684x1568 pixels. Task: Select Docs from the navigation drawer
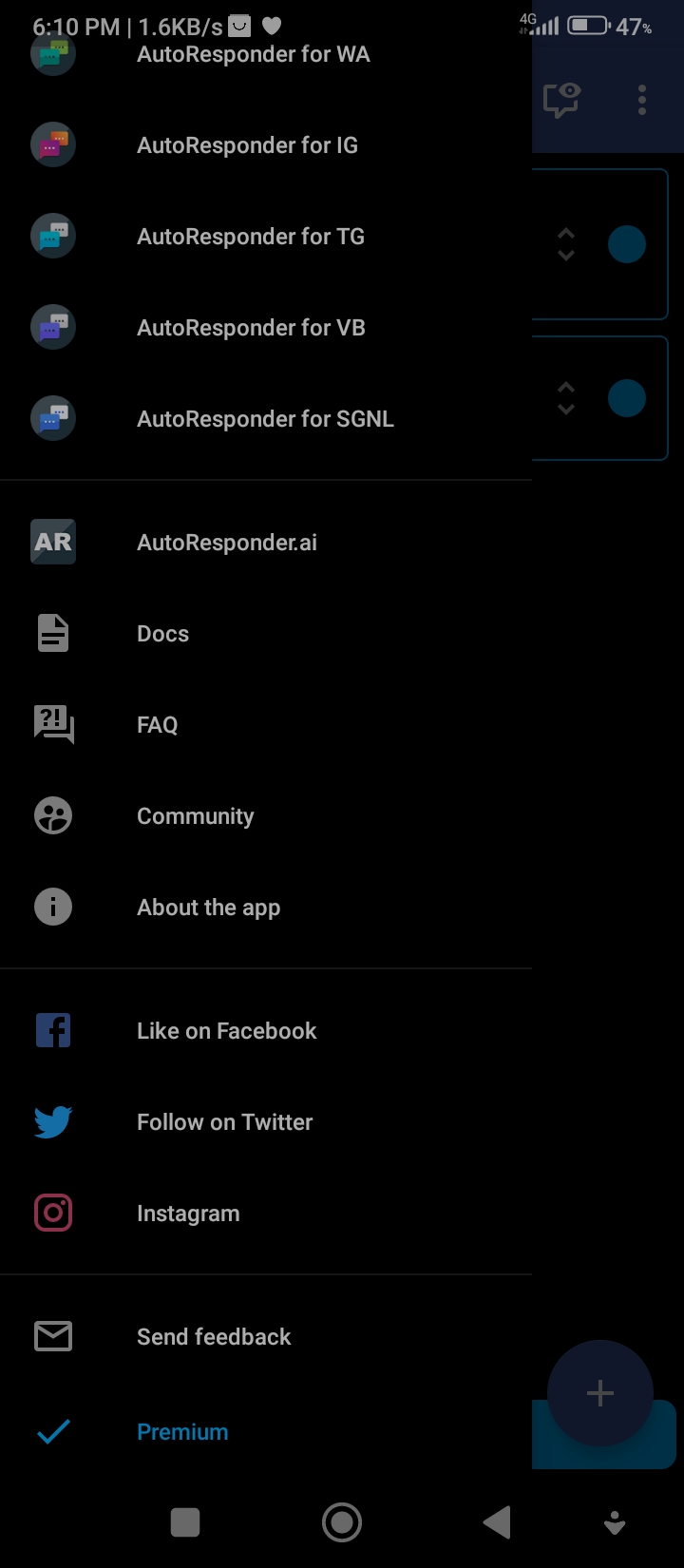[x=161, y=633]
